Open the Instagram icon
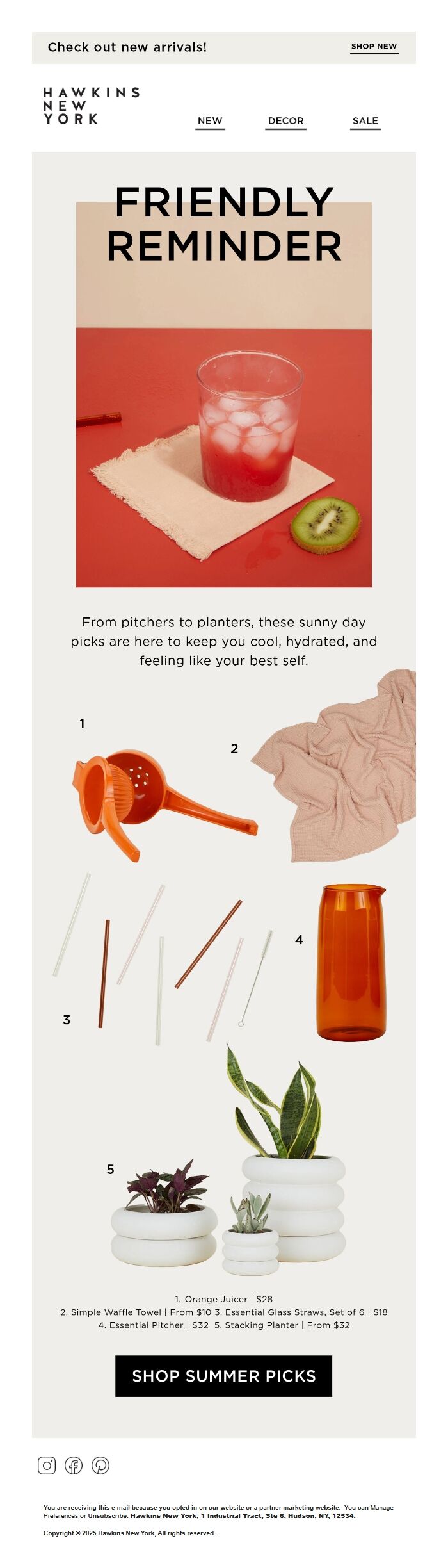The height and width of the screenshot is (1568, 448). (x=47, y=1466)
